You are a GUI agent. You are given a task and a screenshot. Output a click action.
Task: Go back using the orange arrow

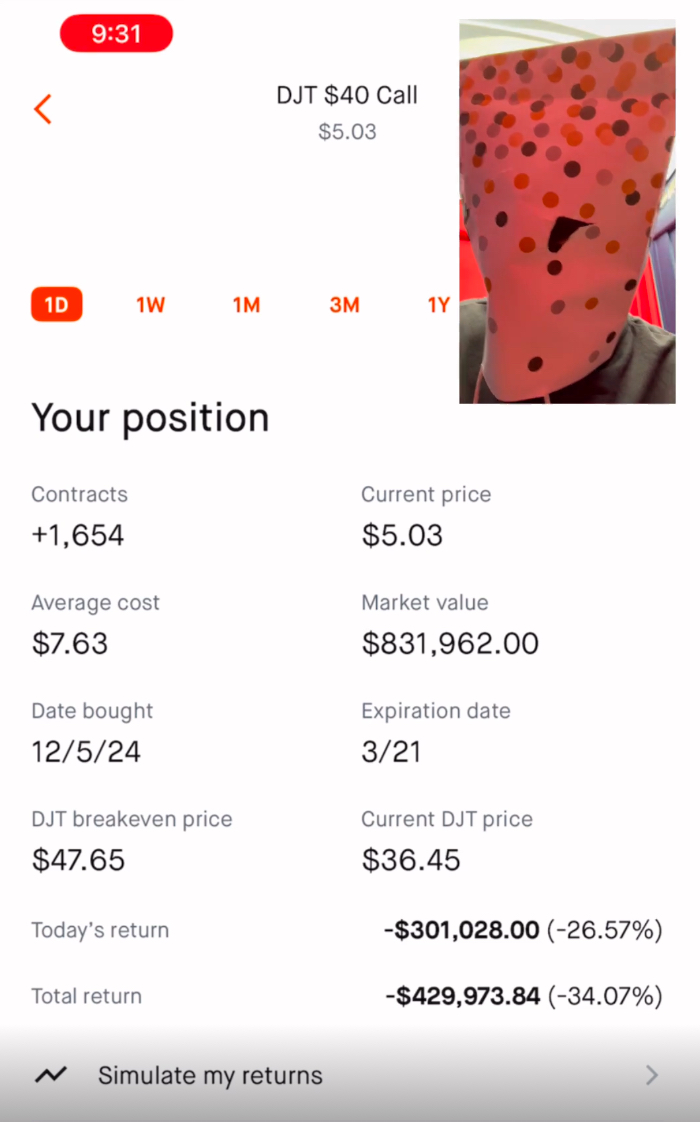point(42,109)
